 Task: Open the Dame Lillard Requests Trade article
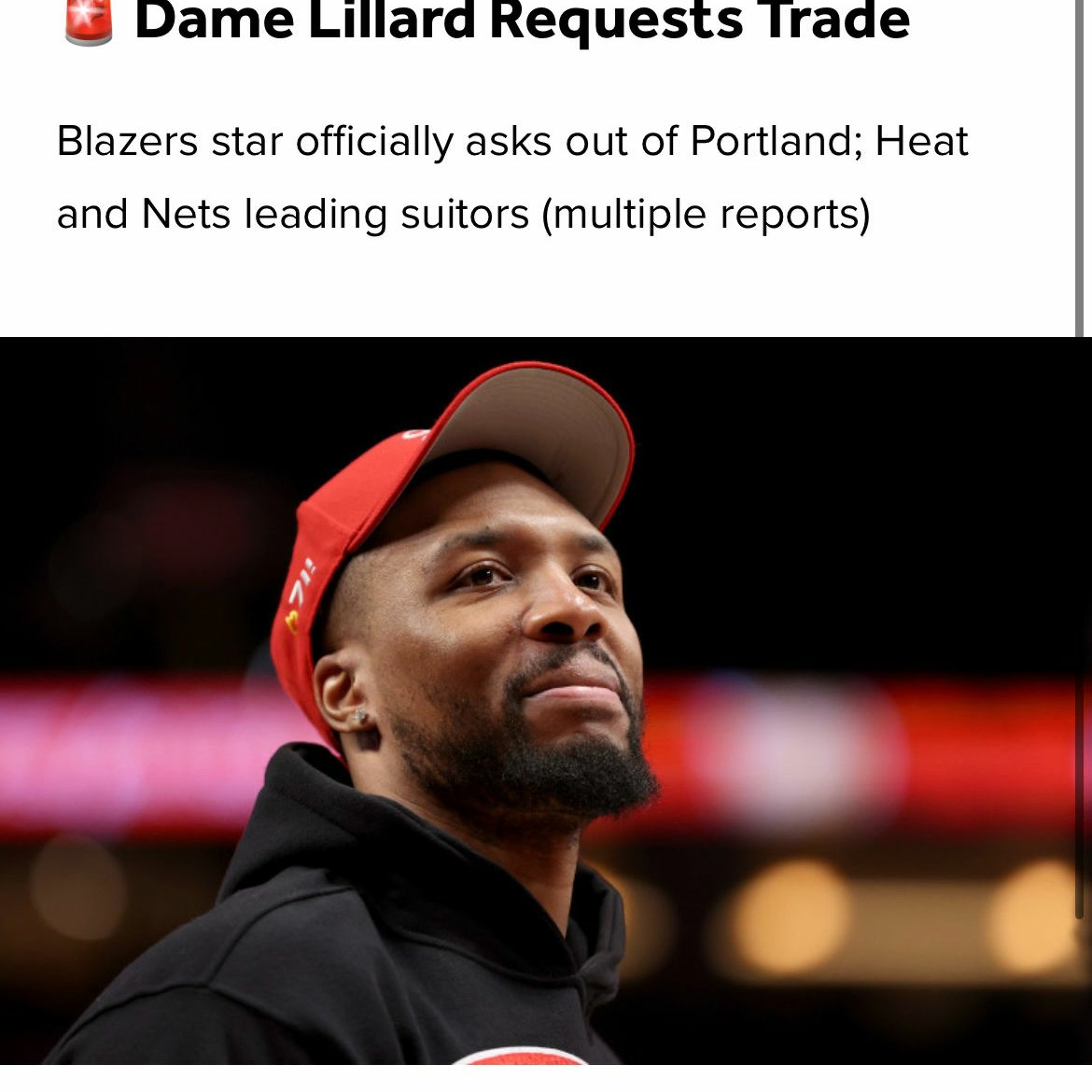(x=521, y=23)
